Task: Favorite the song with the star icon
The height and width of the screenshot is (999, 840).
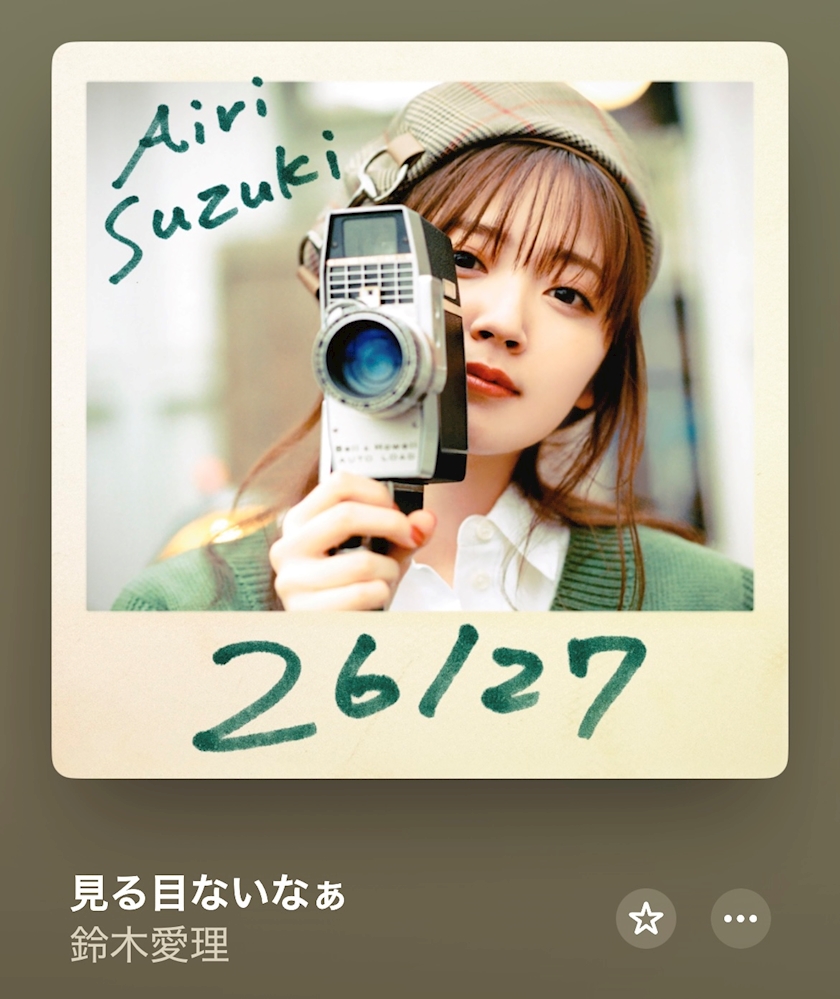Action: pos(646,918)
